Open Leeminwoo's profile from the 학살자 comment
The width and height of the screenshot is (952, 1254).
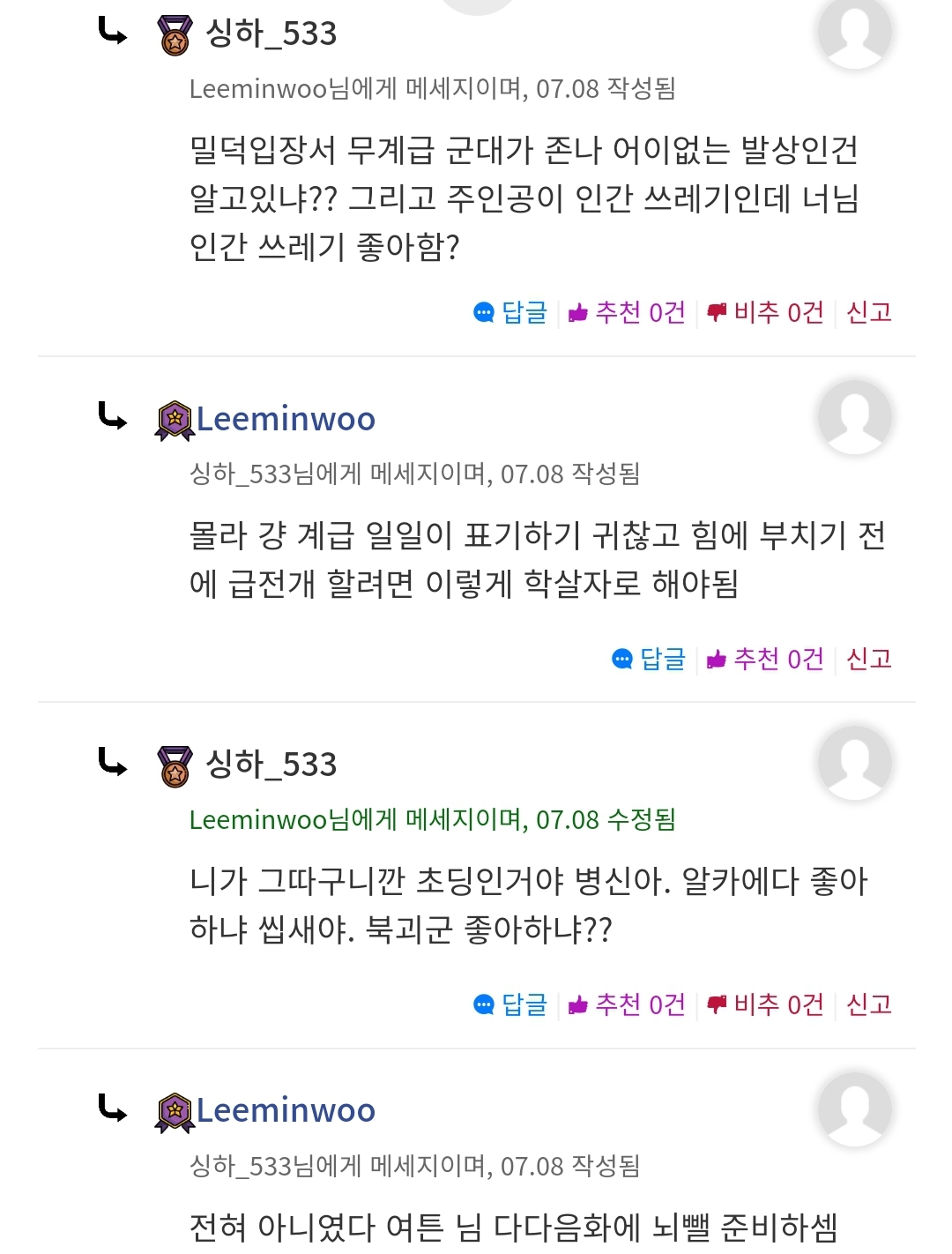pyautogui.click(x=285, y=419)
